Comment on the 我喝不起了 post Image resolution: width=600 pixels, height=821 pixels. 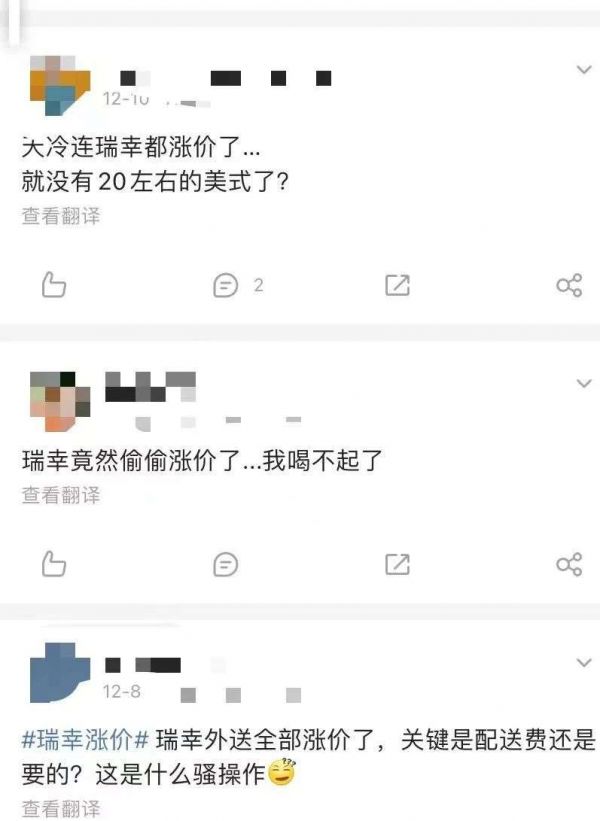pyautogui.click(x=226, y=564)
